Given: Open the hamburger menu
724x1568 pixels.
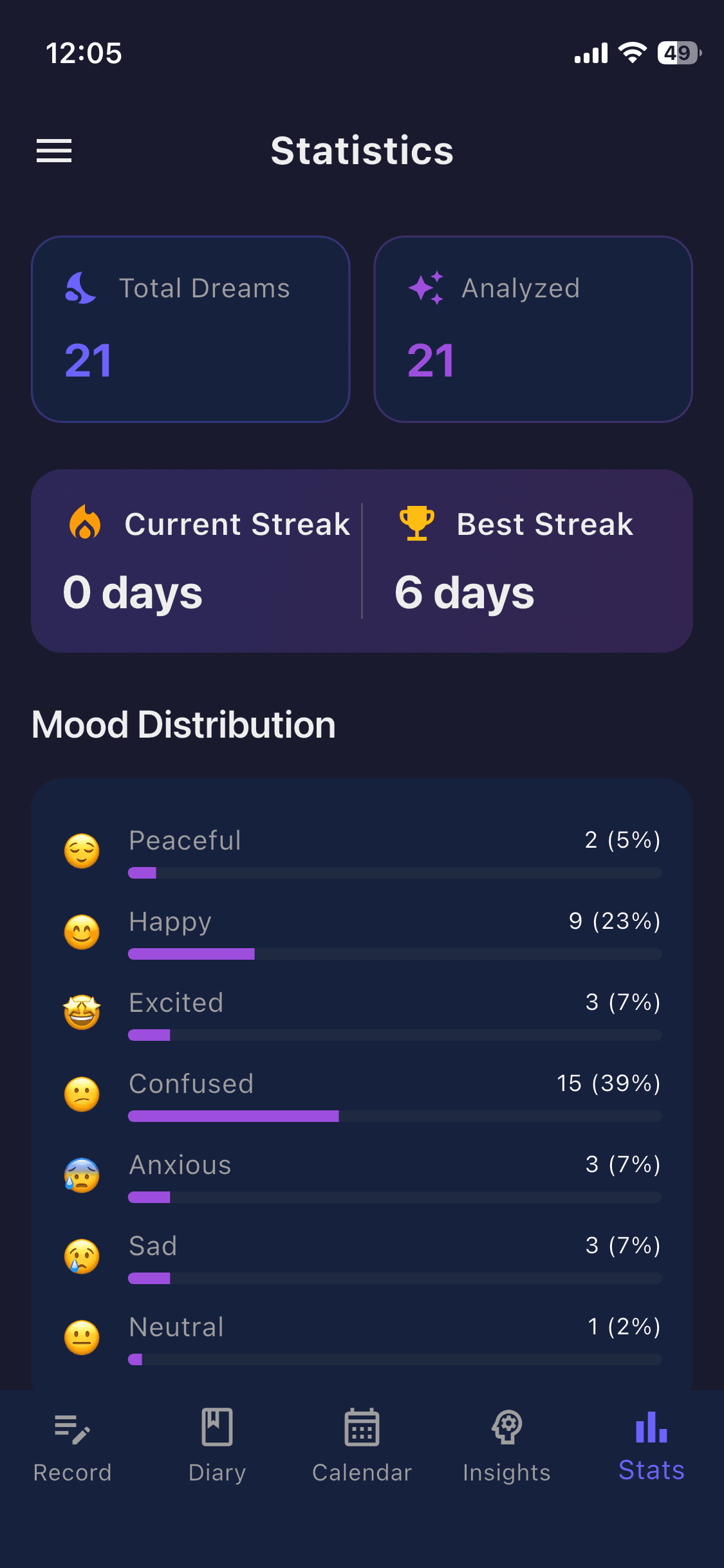Looking at the screenshot, I should click(54, 151).
